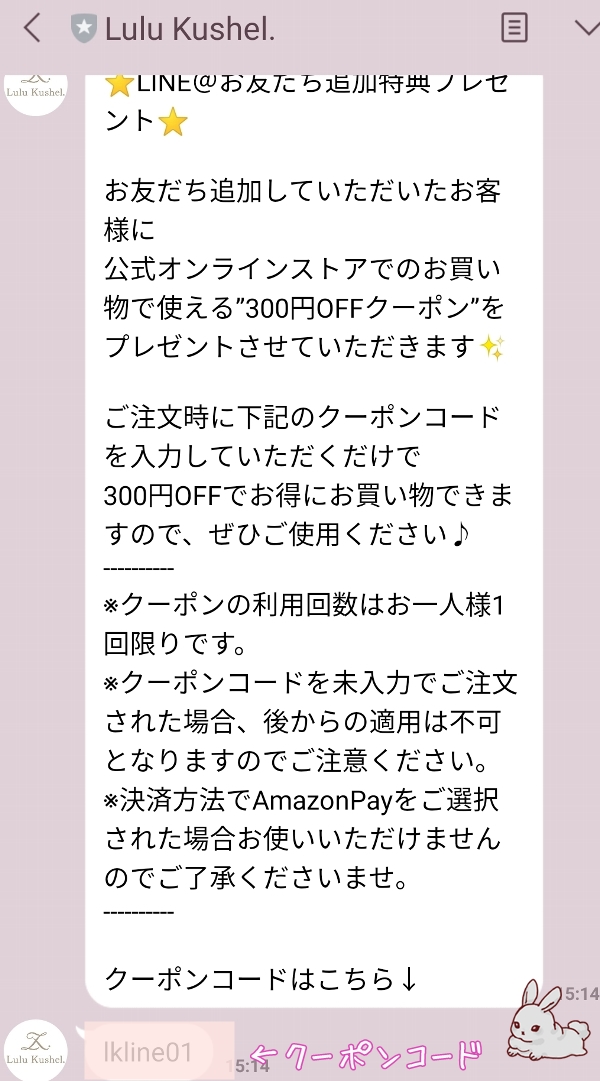
Task: Open Lulu Kushel profile avatar beside Ikline01
Action: 36,1049
